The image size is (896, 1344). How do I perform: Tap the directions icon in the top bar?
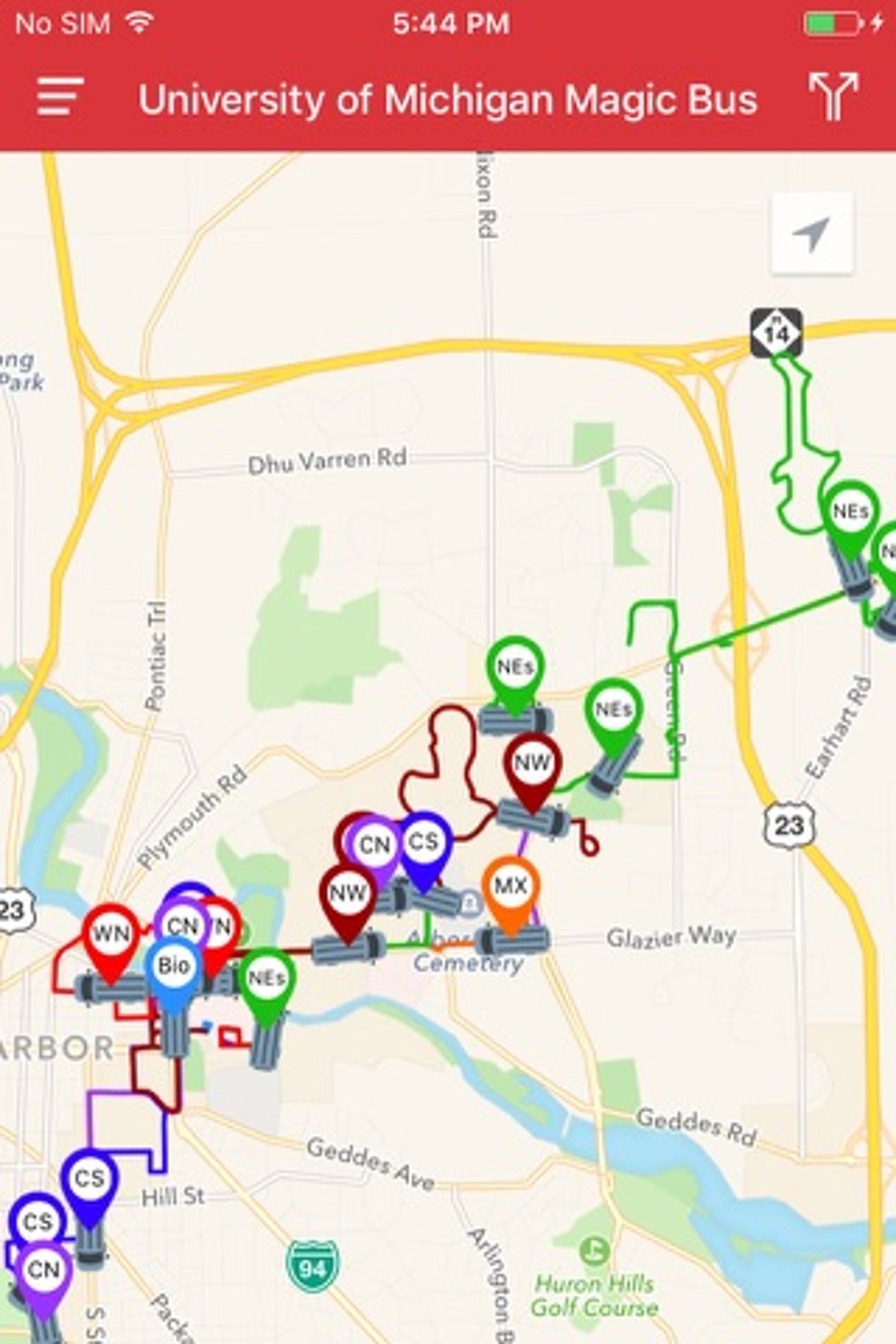833,98
